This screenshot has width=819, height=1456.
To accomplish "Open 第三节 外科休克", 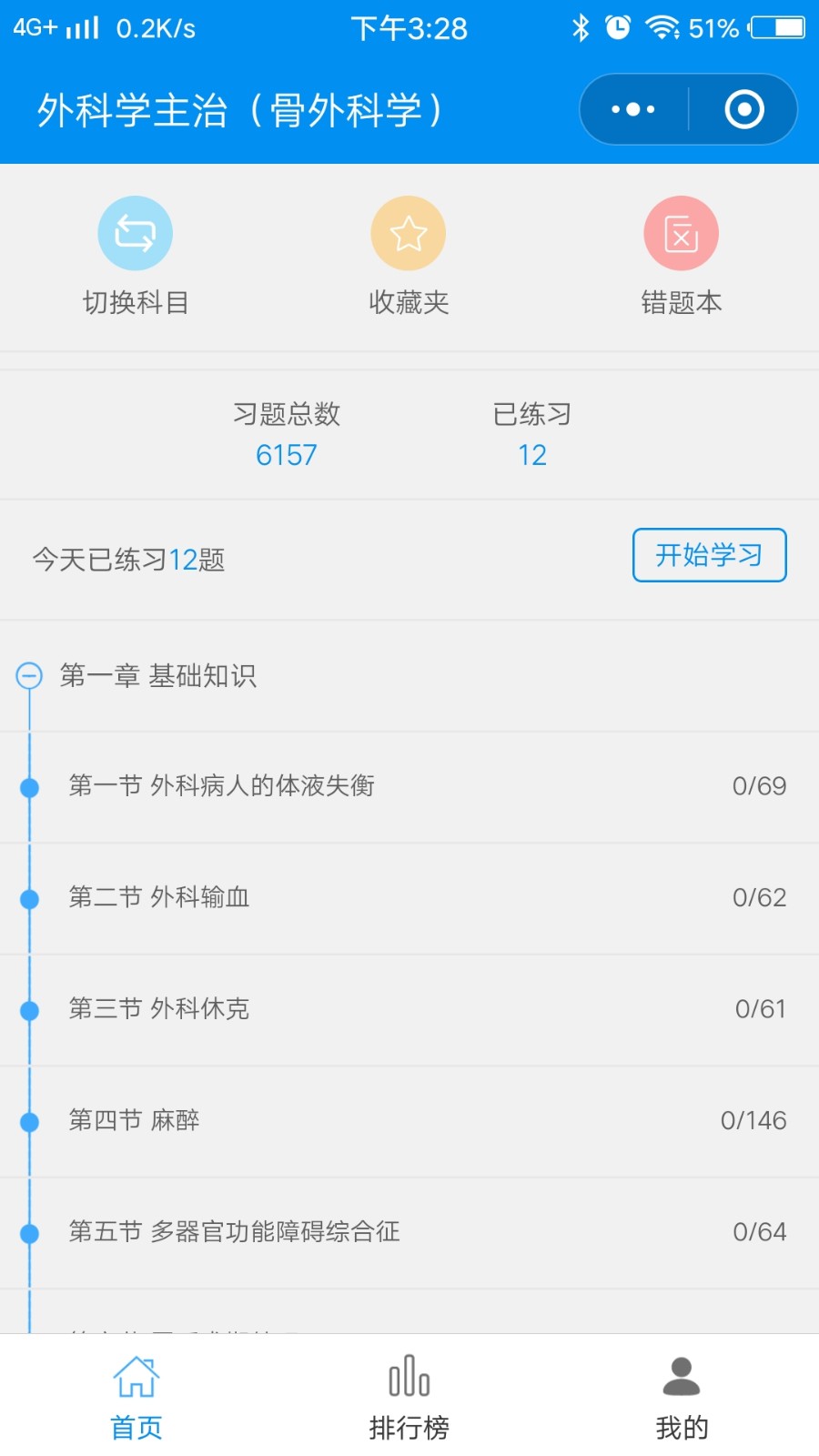I will (x=409, y=1010).
